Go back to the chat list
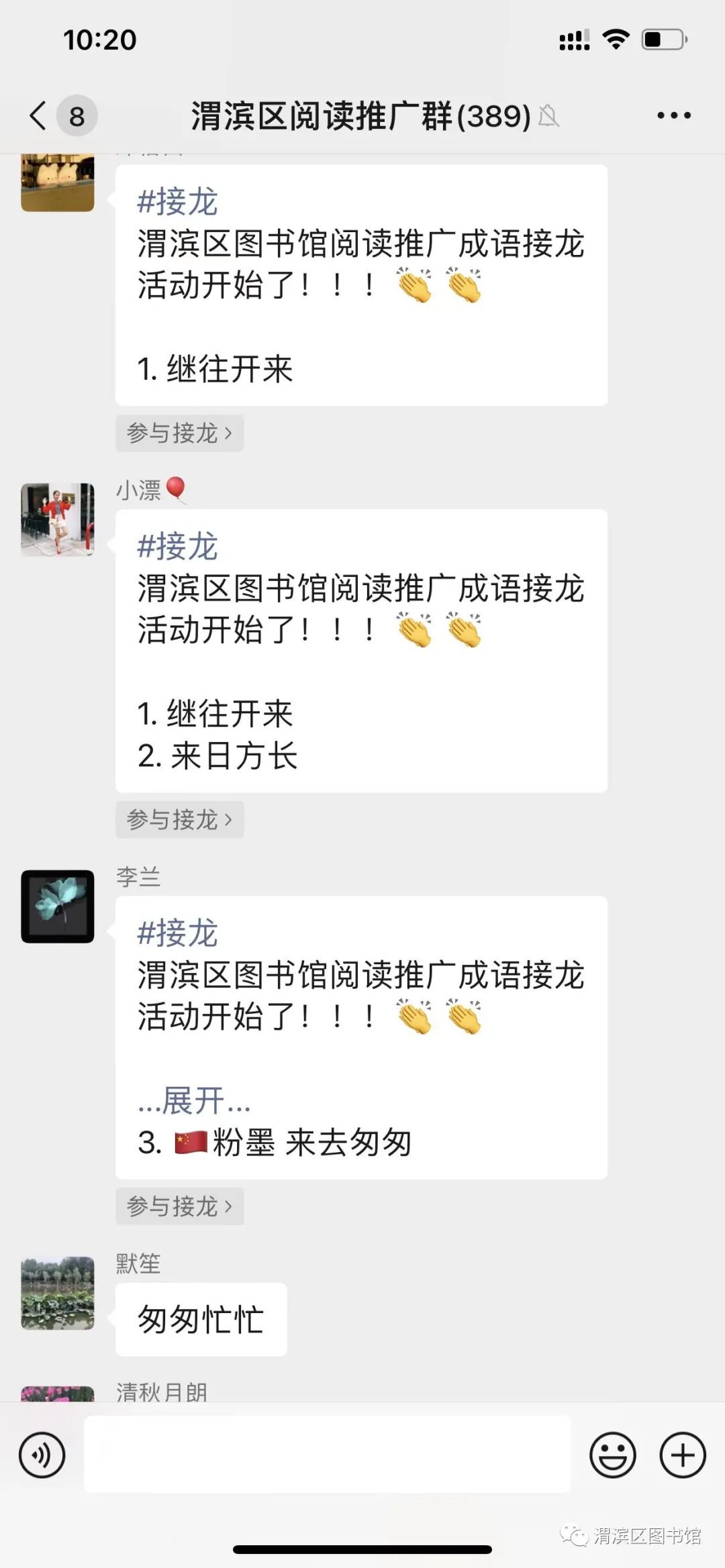The width and height of the screenshot is (725, 1568). coord(39,115)
